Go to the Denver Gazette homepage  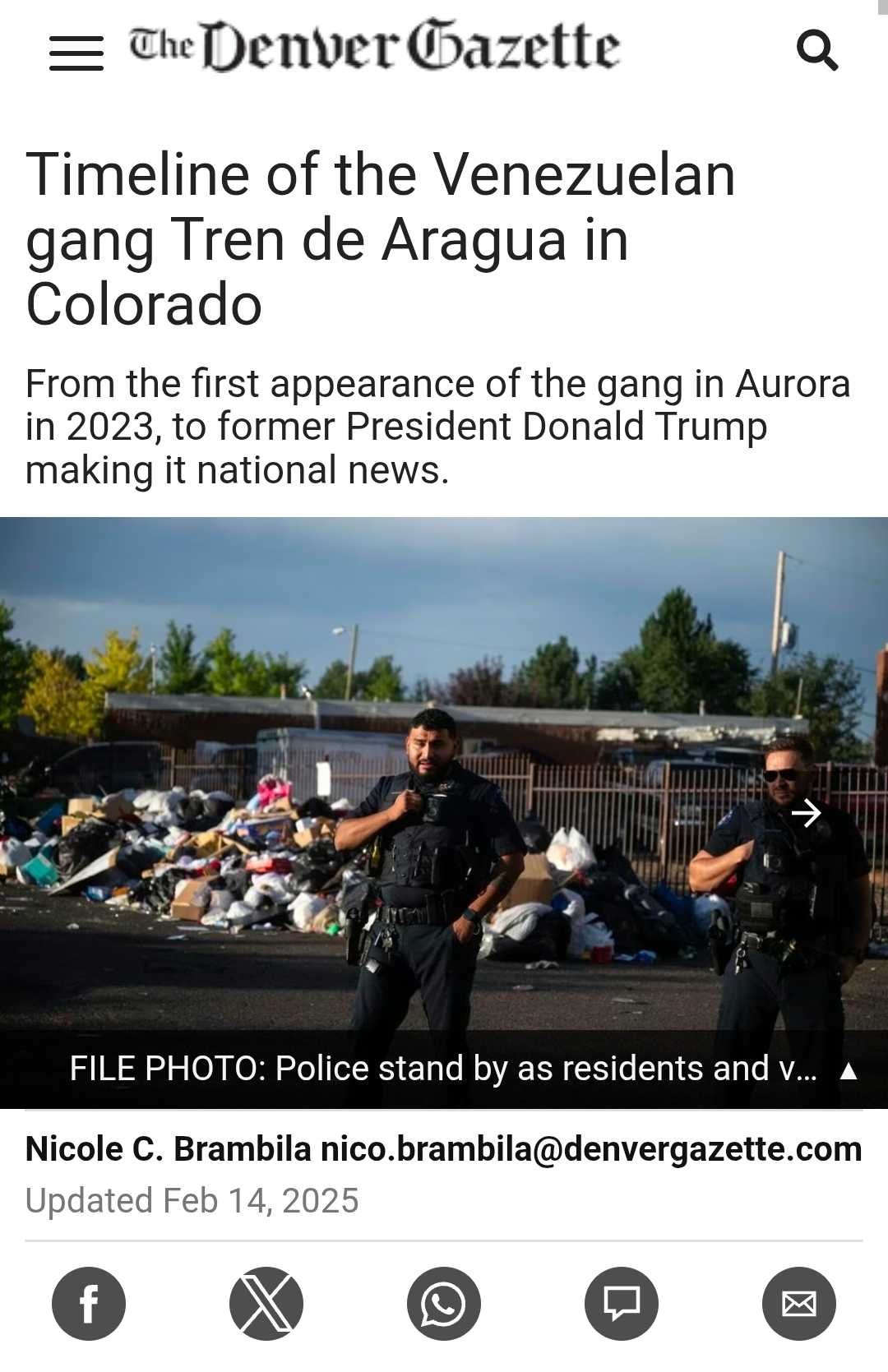pos(374,47)
